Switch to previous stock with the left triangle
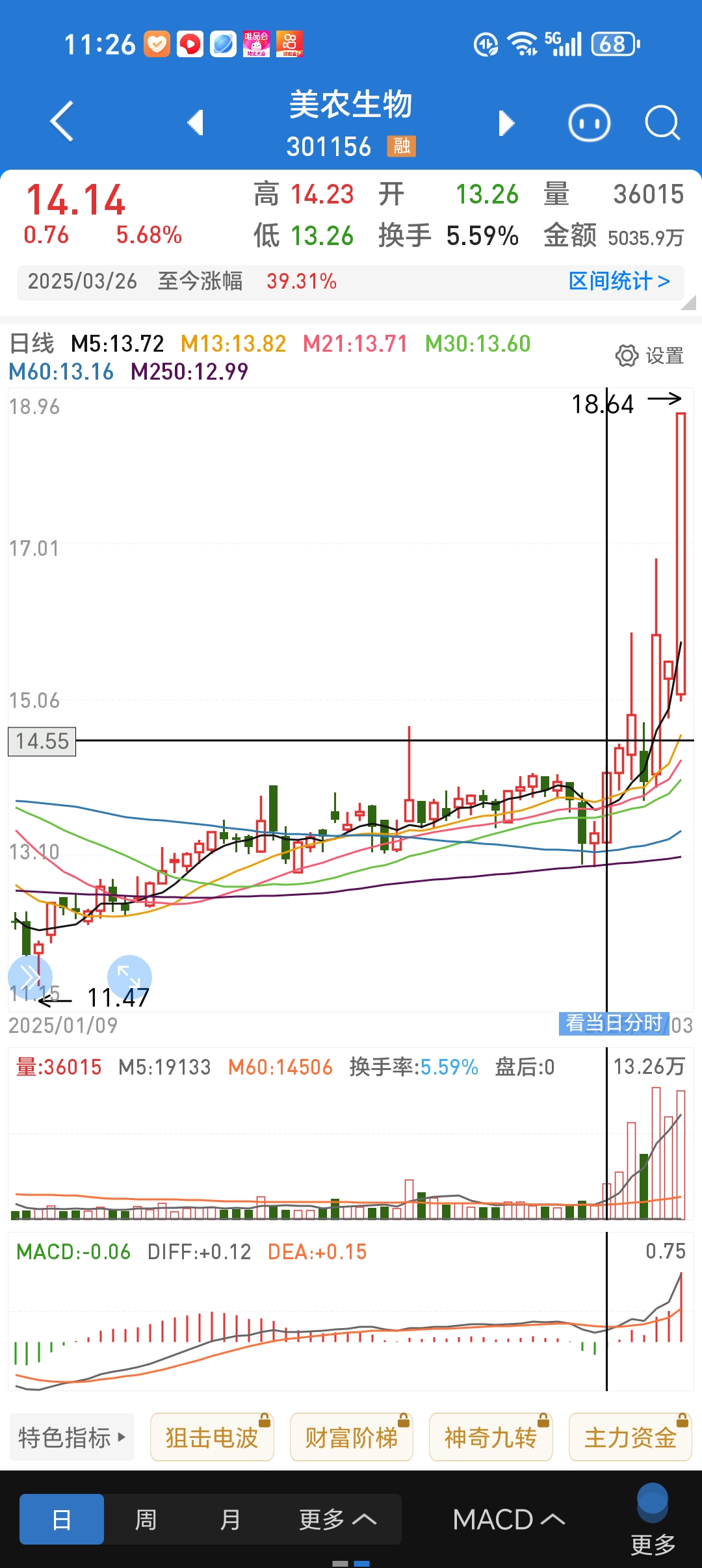 [x=196, y=122]
